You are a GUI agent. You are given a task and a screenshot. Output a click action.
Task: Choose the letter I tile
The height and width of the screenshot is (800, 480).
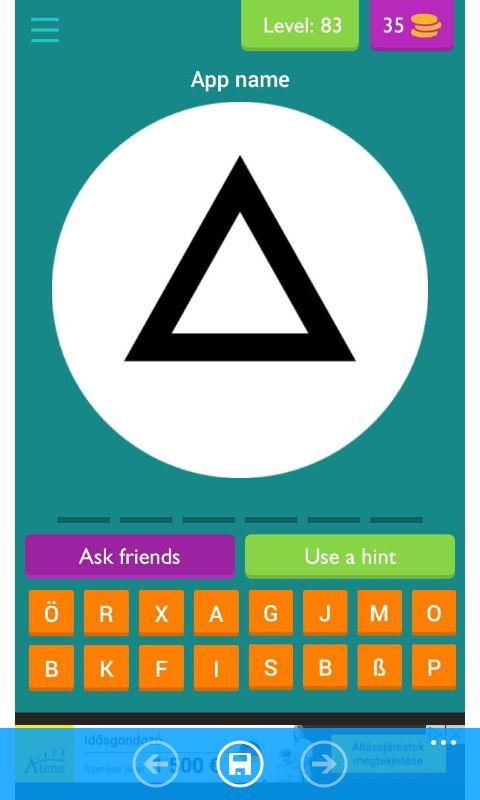pos(216,668)
